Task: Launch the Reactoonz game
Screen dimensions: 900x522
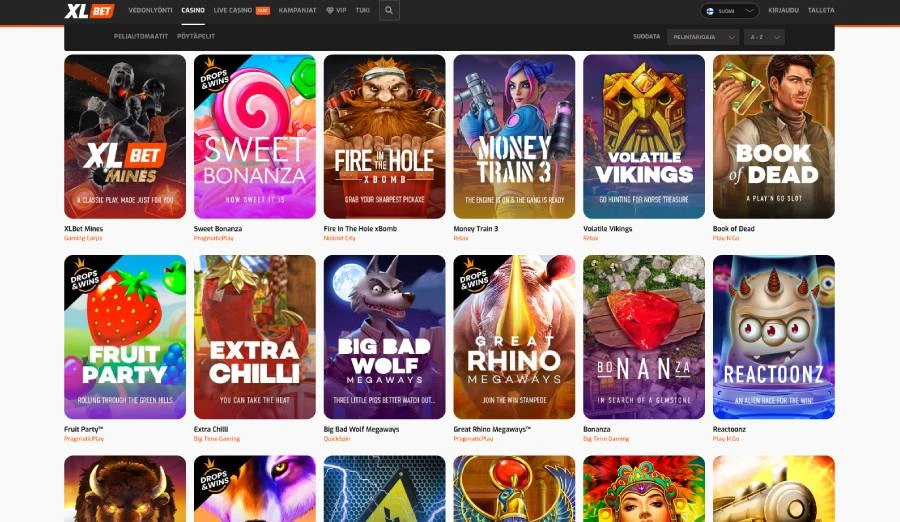Action: pyautogui.click(x=773, y=337)
